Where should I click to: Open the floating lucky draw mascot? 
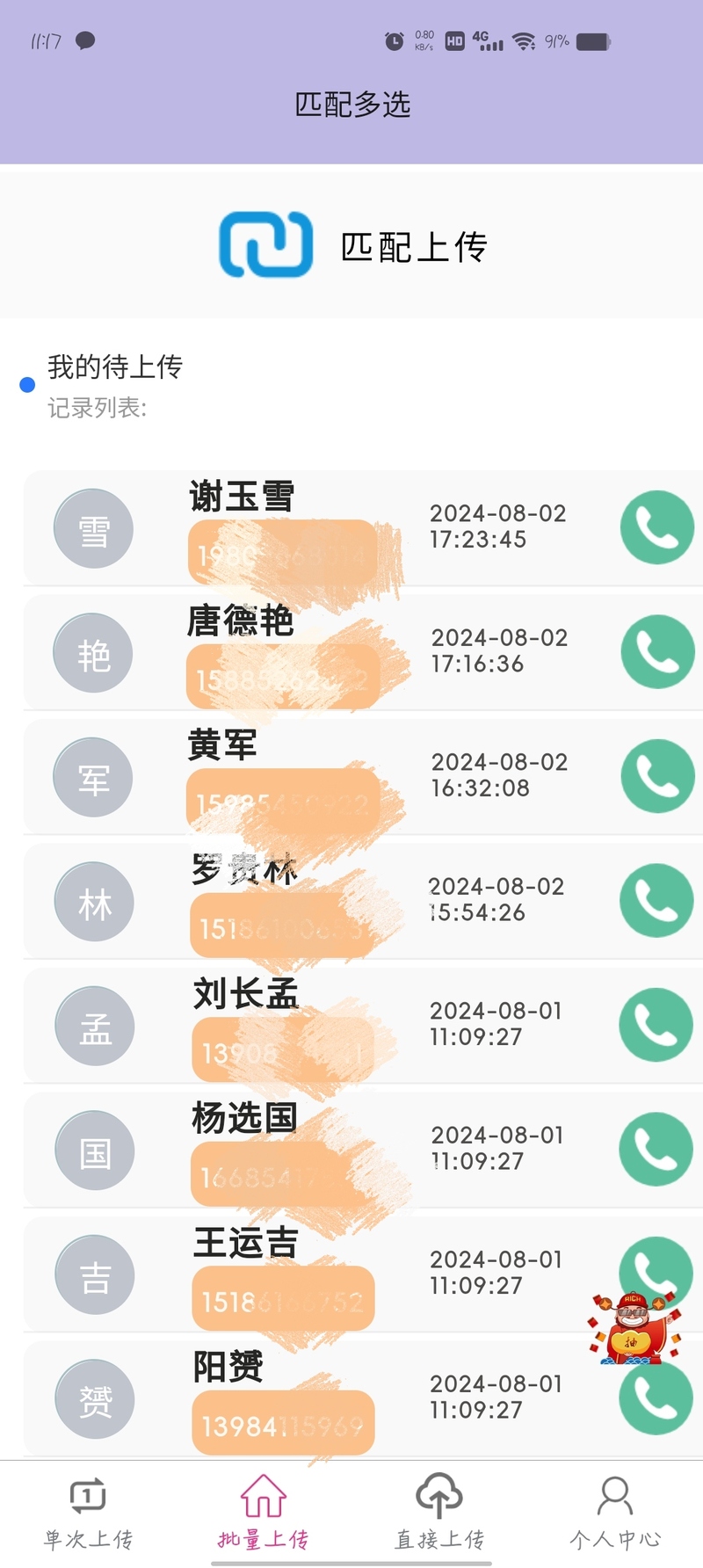tap(634, 1328)
